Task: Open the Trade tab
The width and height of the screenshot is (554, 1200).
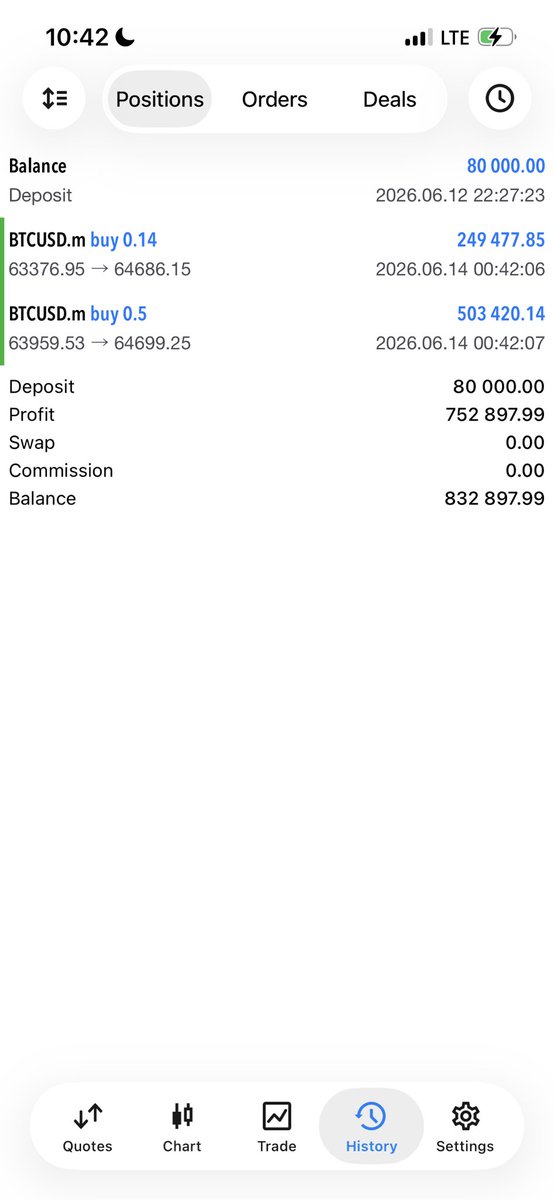Action: click(276, 1128)
